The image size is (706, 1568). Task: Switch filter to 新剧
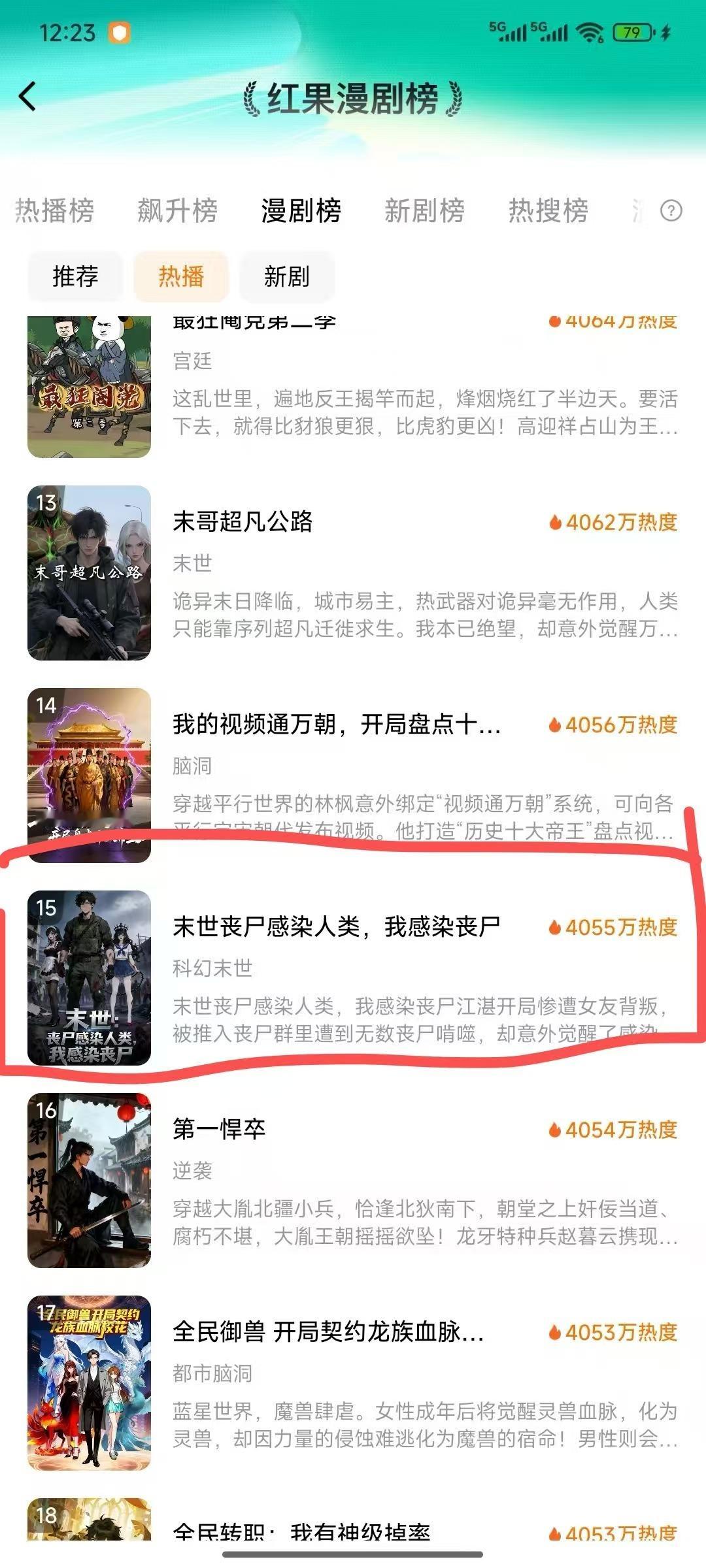point(286,277)
